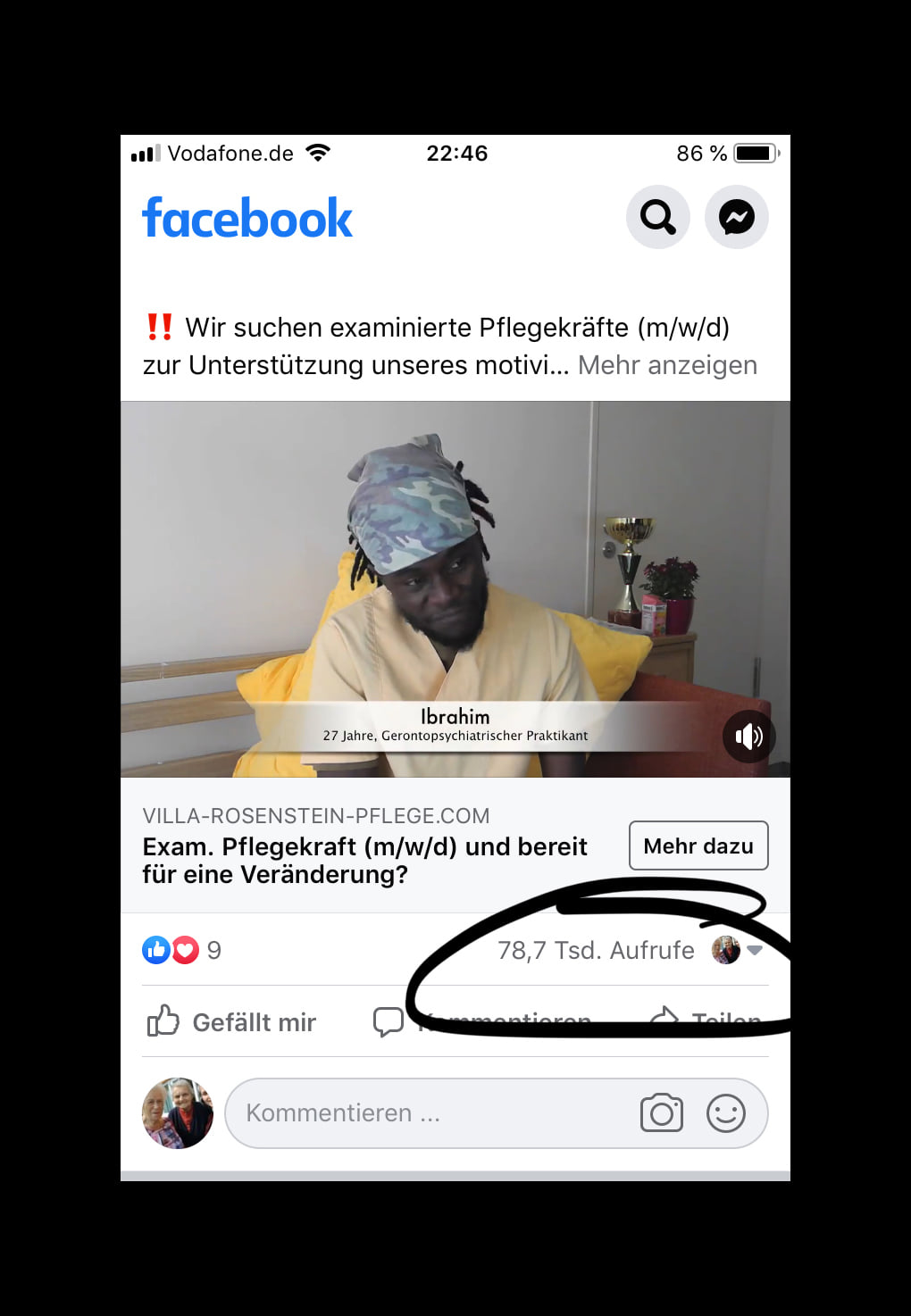The height and width of the screenshot is (1316, 911).
Task: Attach a photo with camera icon
Action: coord(662,1113)
